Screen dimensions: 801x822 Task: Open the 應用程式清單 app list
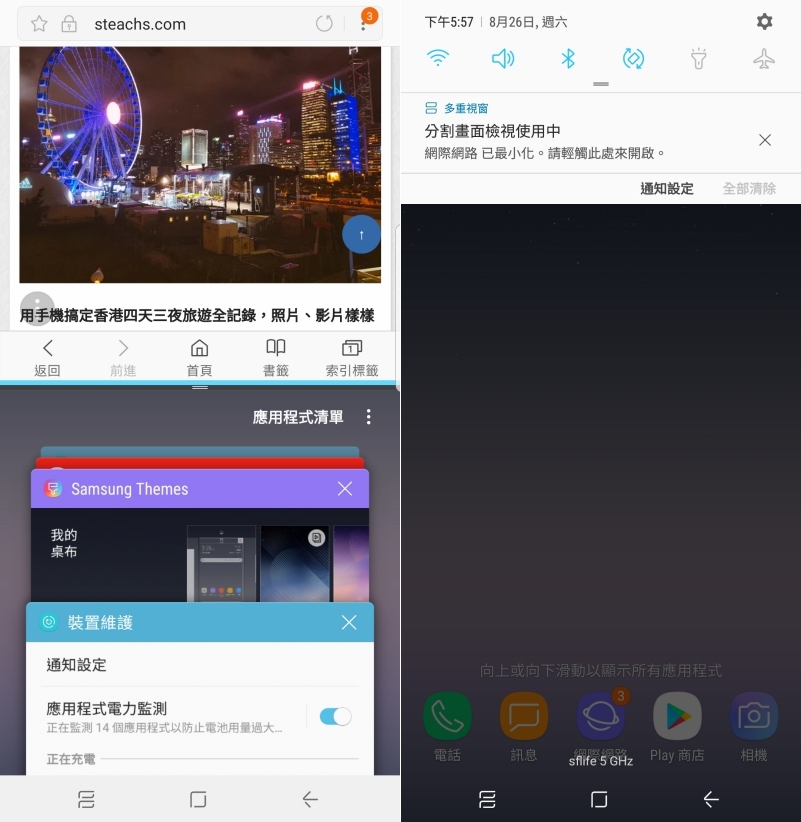point(298,417)
